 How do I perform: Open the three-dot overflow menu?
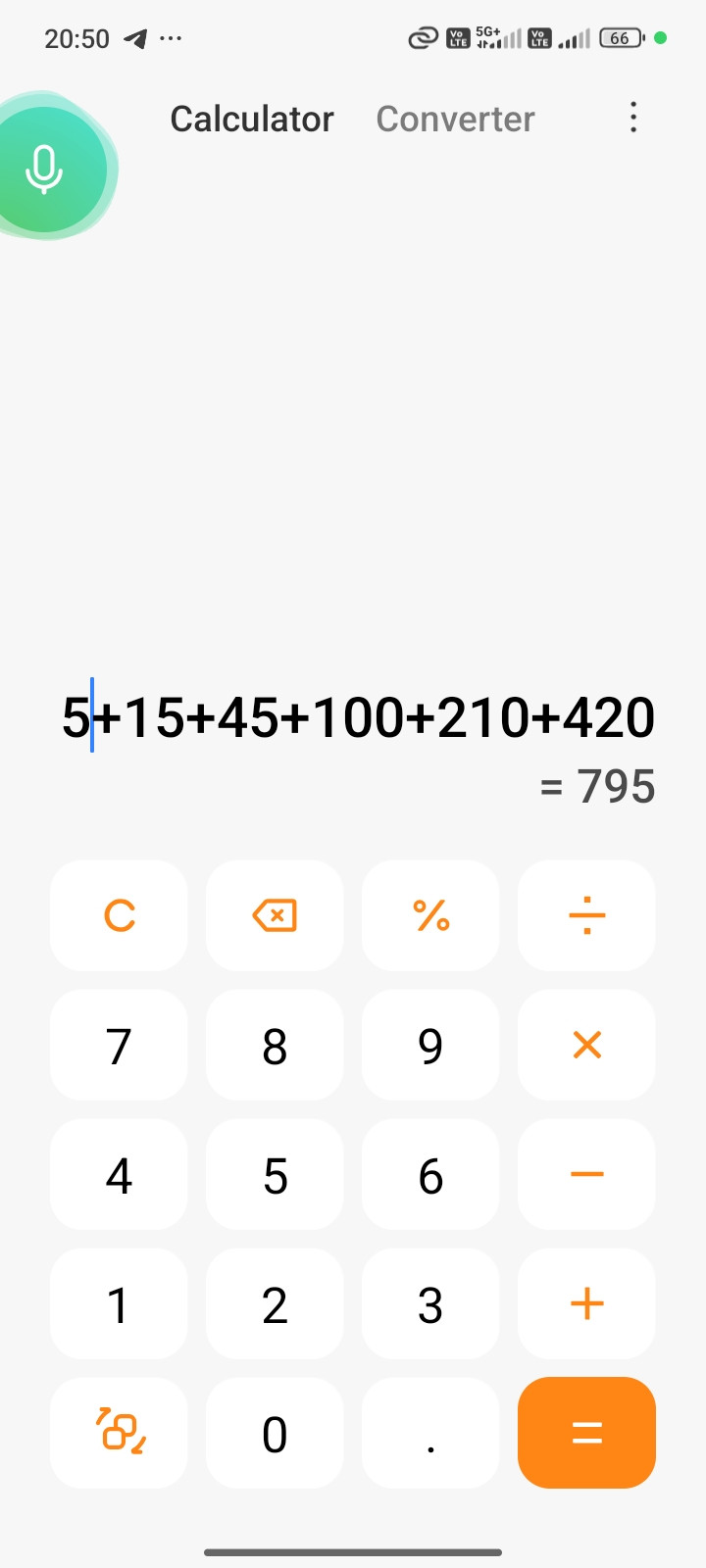(x=633, y=118)
